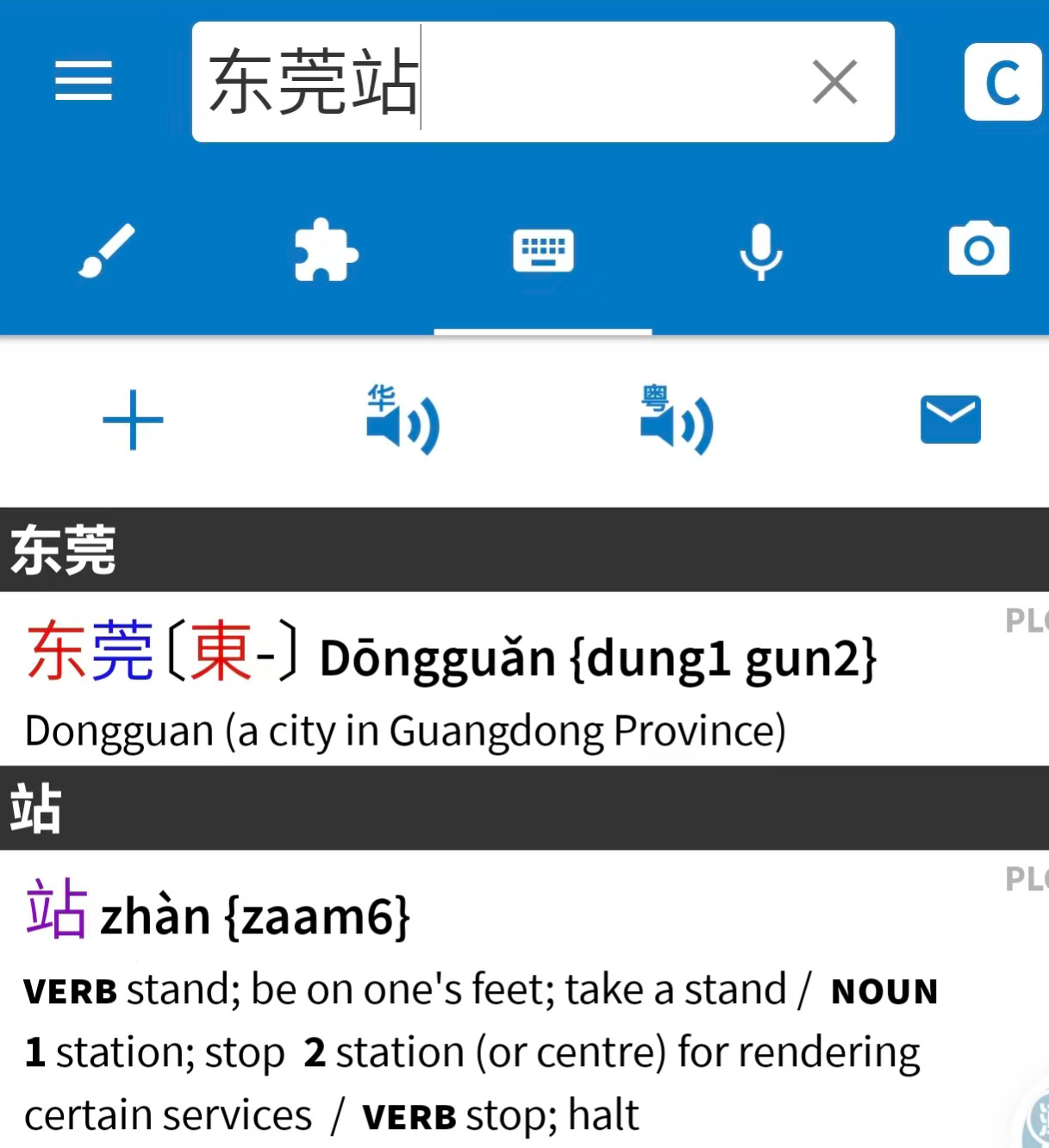Tap the search field containing 东莞站
Screen dimensions: 1049x1148
[500, 82]
